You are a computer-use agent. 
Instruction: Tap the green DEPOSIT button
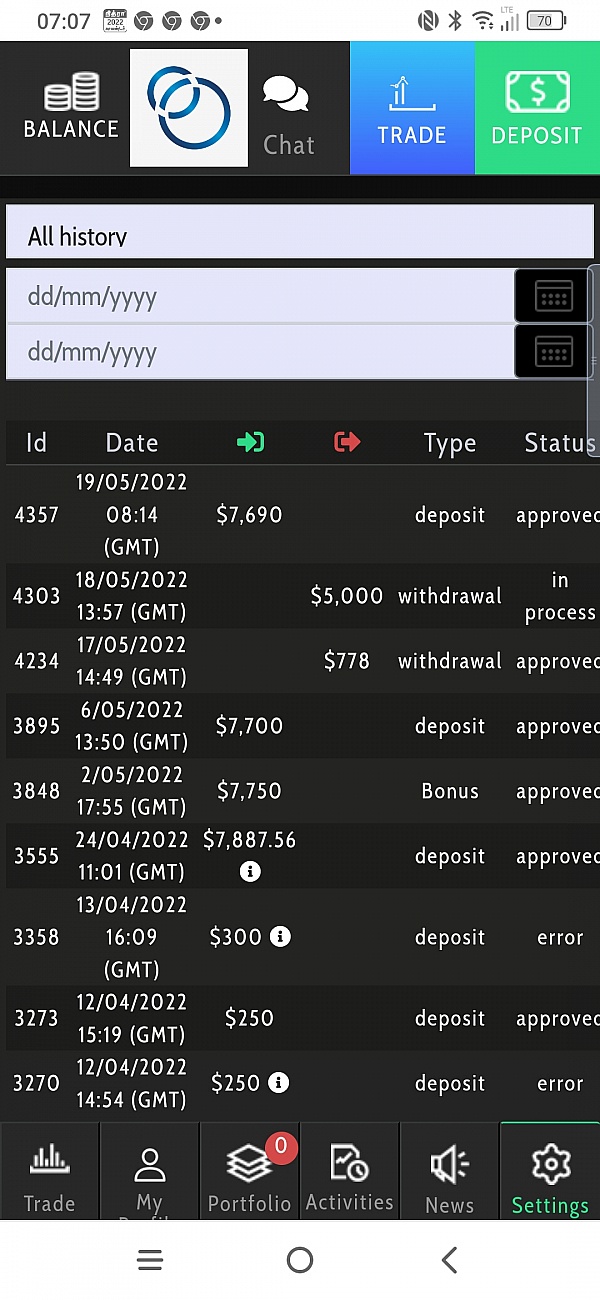pos(537,108)
